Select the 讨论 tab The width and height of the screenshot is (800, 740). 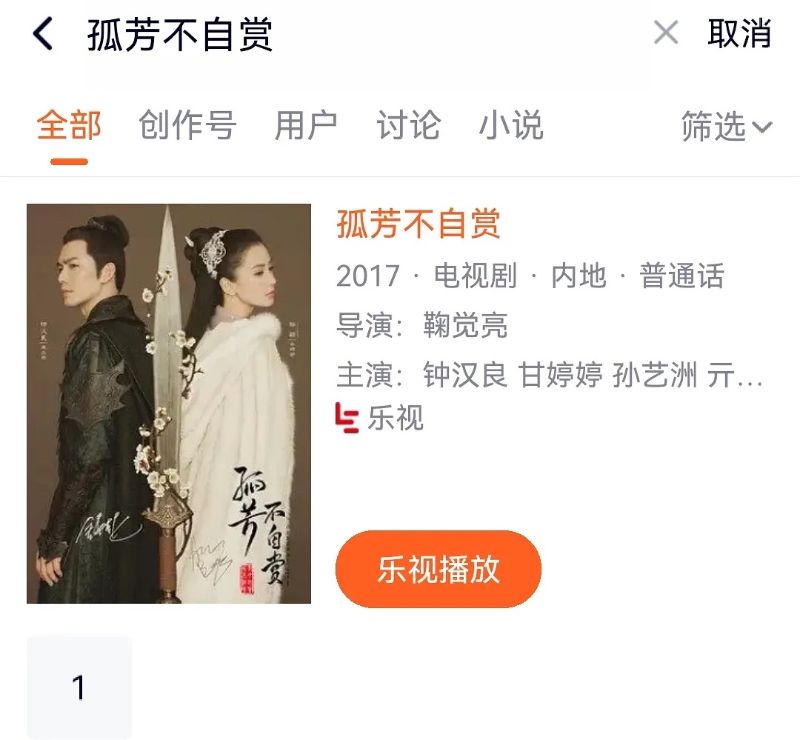pyautogui.click(x=408, y=126)
